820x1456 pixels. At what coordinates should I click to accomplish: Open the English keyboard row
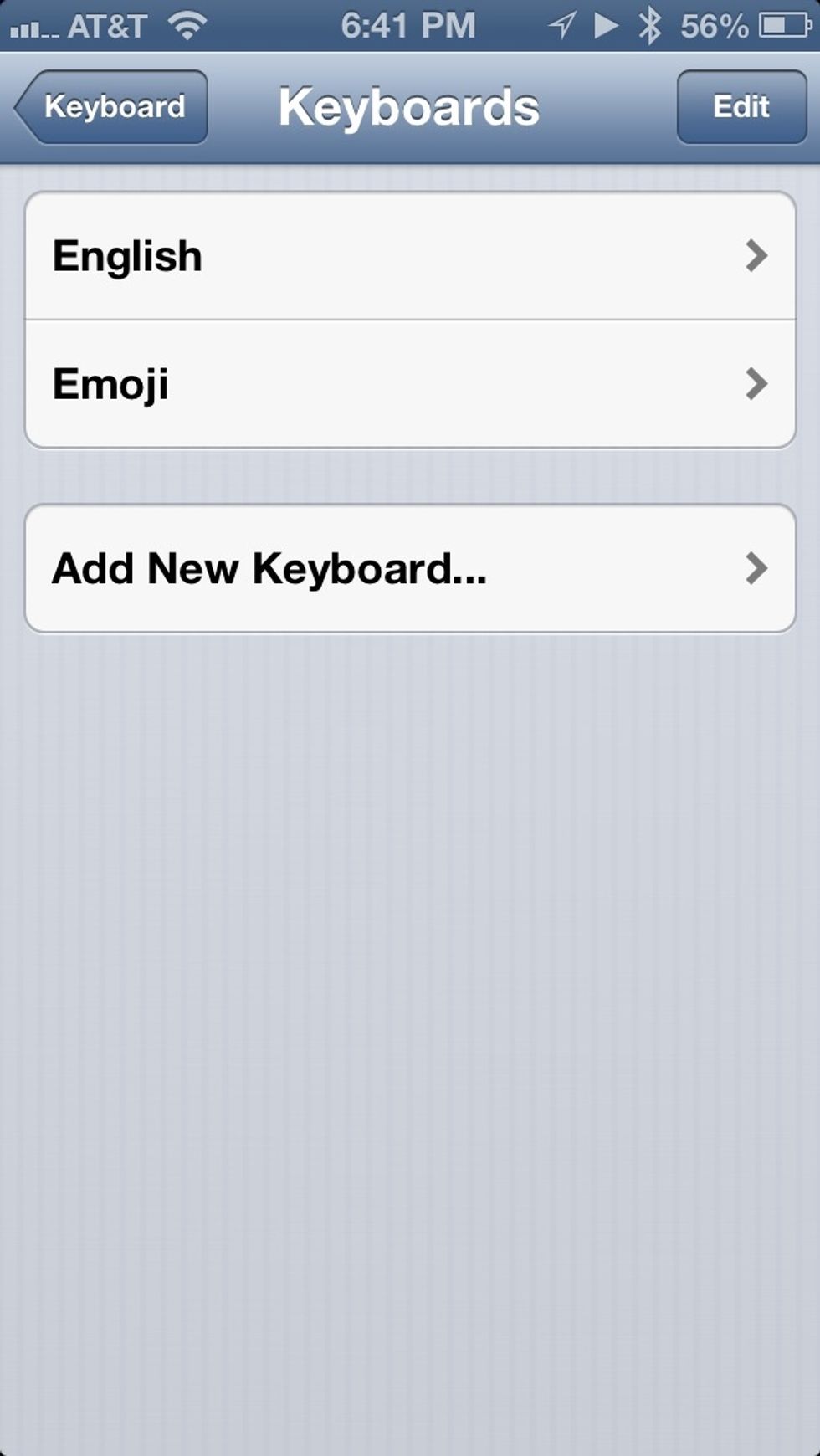coord(410,256)
